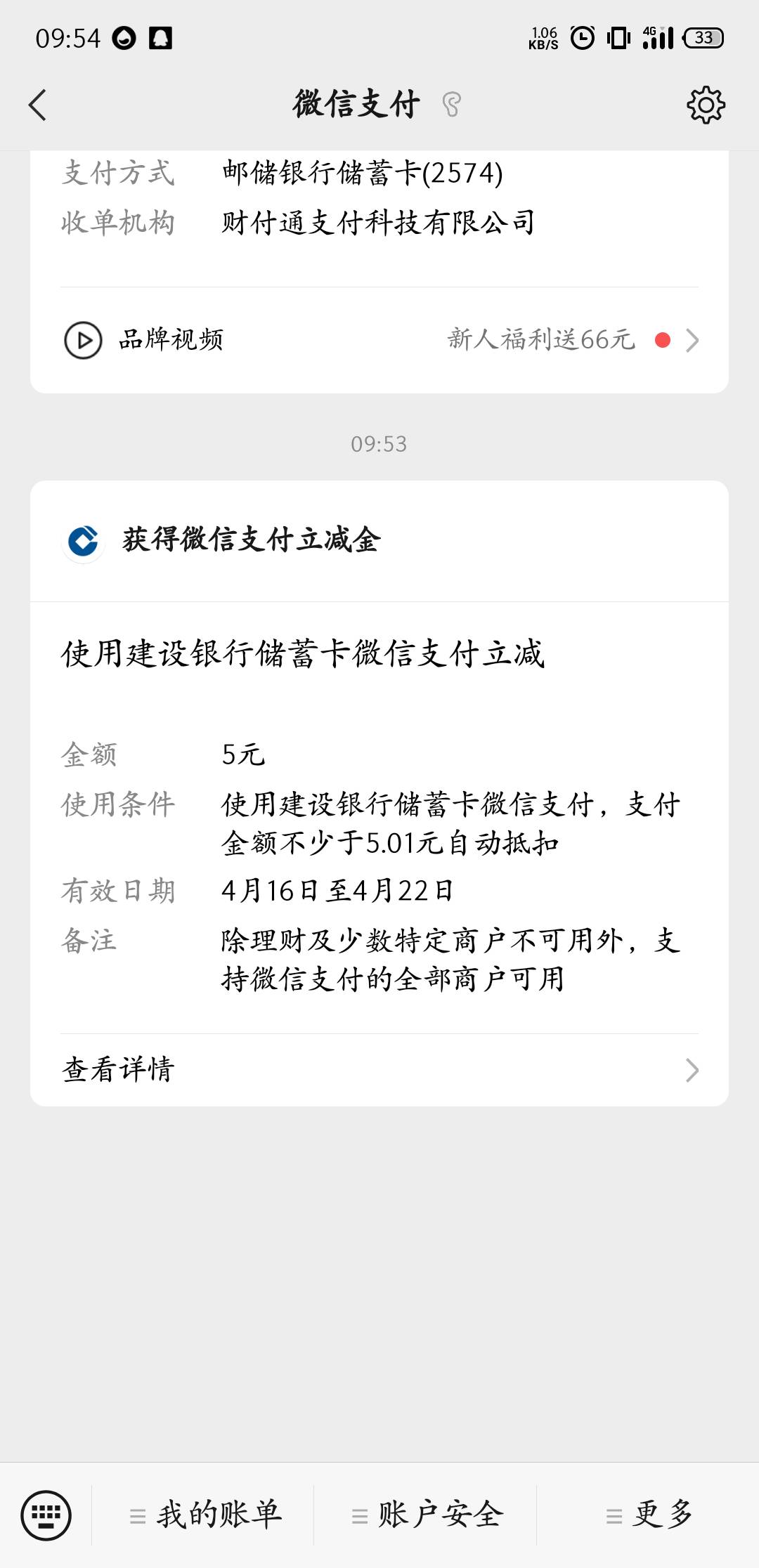The image size is (759, 1568).
Task: Open 查看详情 for the coupon
Action: tap(379, 1070)
